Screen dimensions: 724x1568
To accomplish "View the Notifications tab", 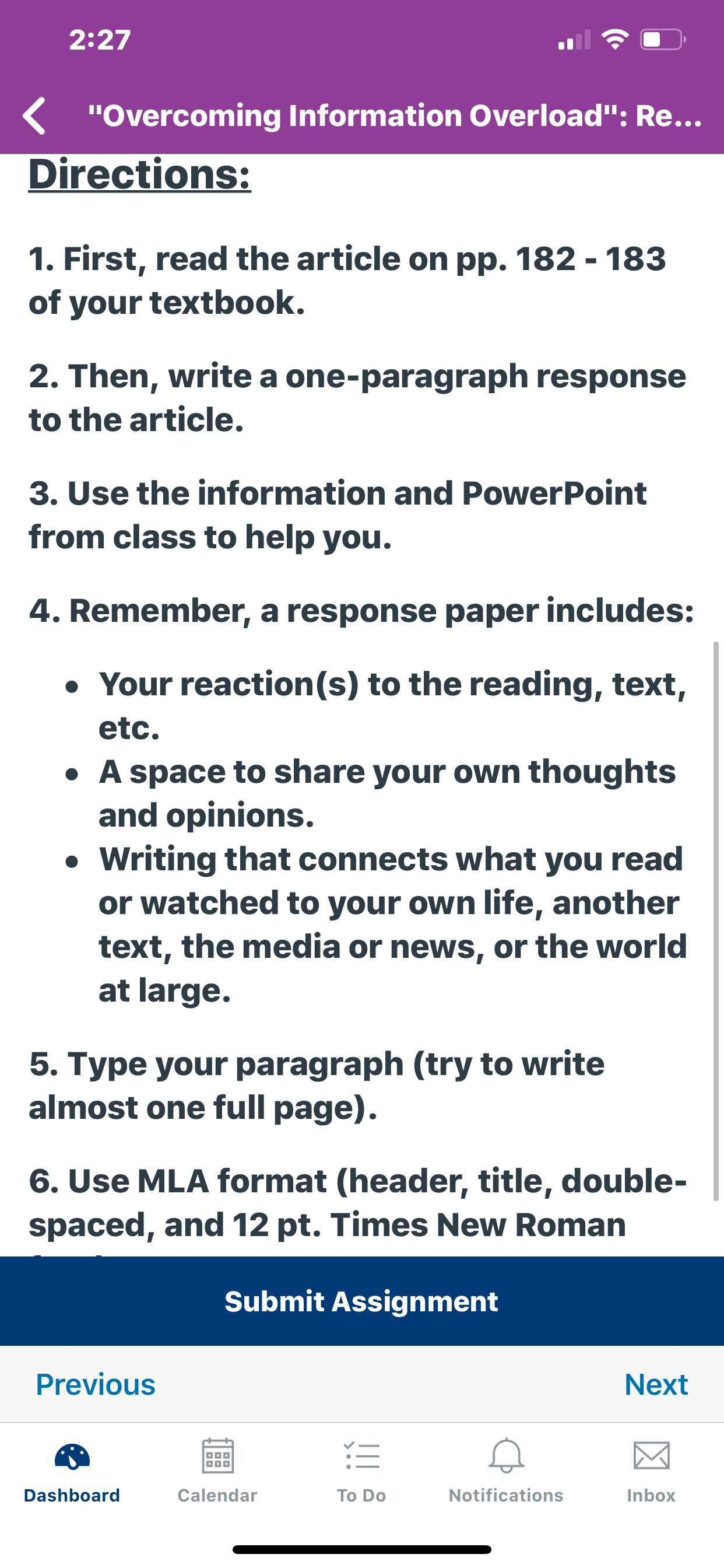I will click(x=506, y=1471).
